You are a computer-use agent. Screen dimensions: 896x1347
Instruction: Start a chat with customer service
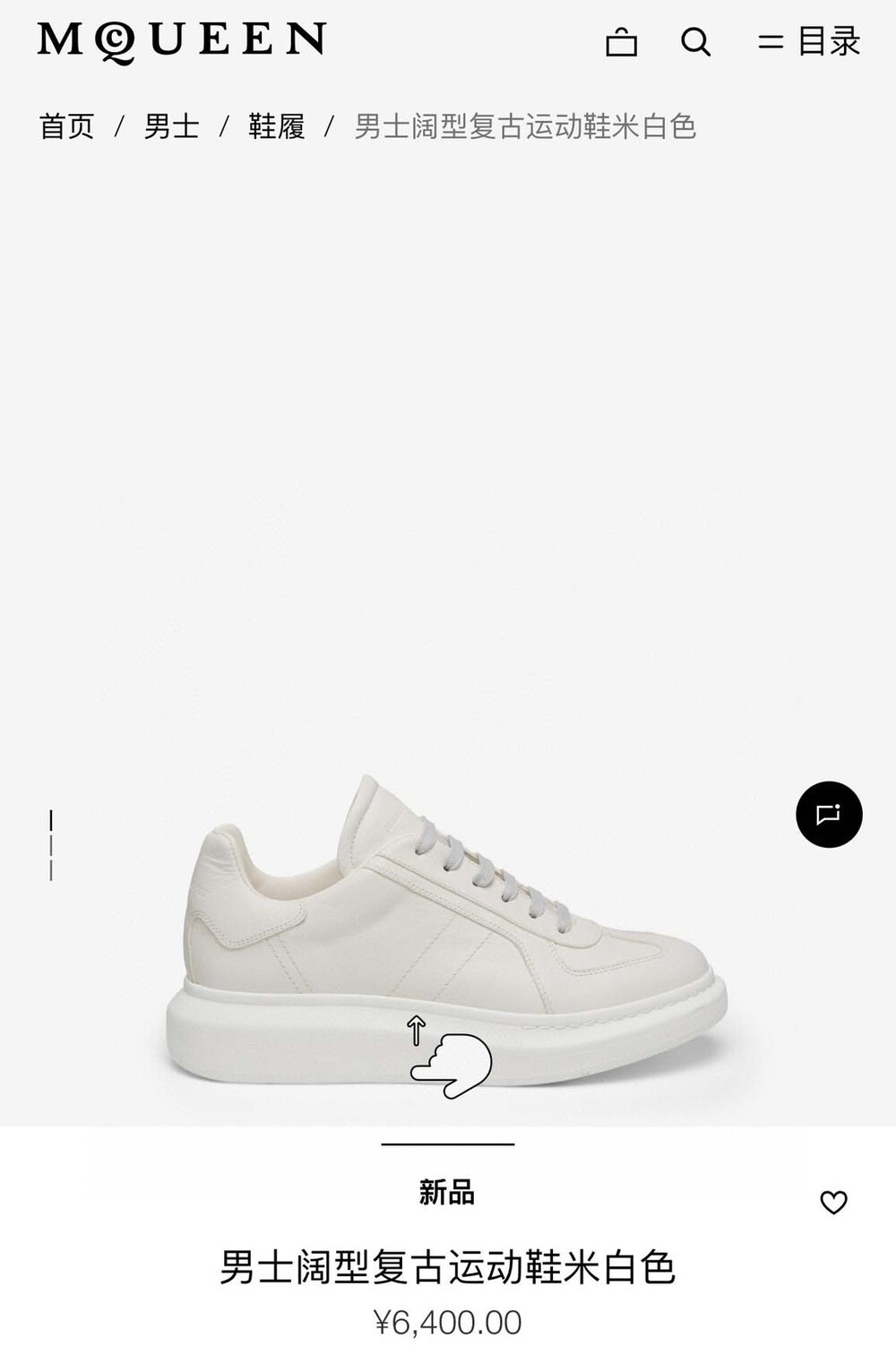pos(829,815)
